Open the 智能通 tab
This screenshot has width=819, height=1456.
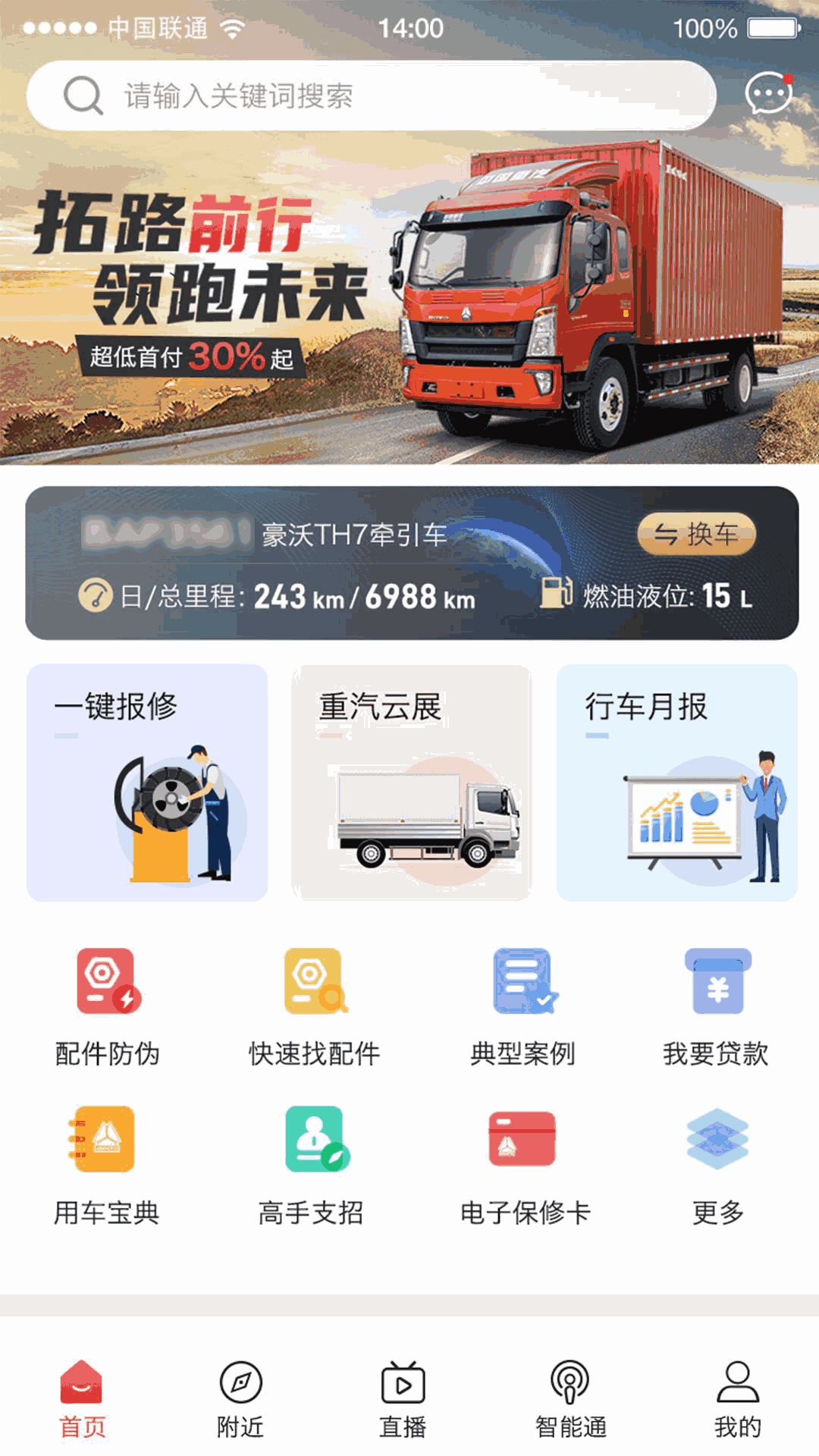570,1400
